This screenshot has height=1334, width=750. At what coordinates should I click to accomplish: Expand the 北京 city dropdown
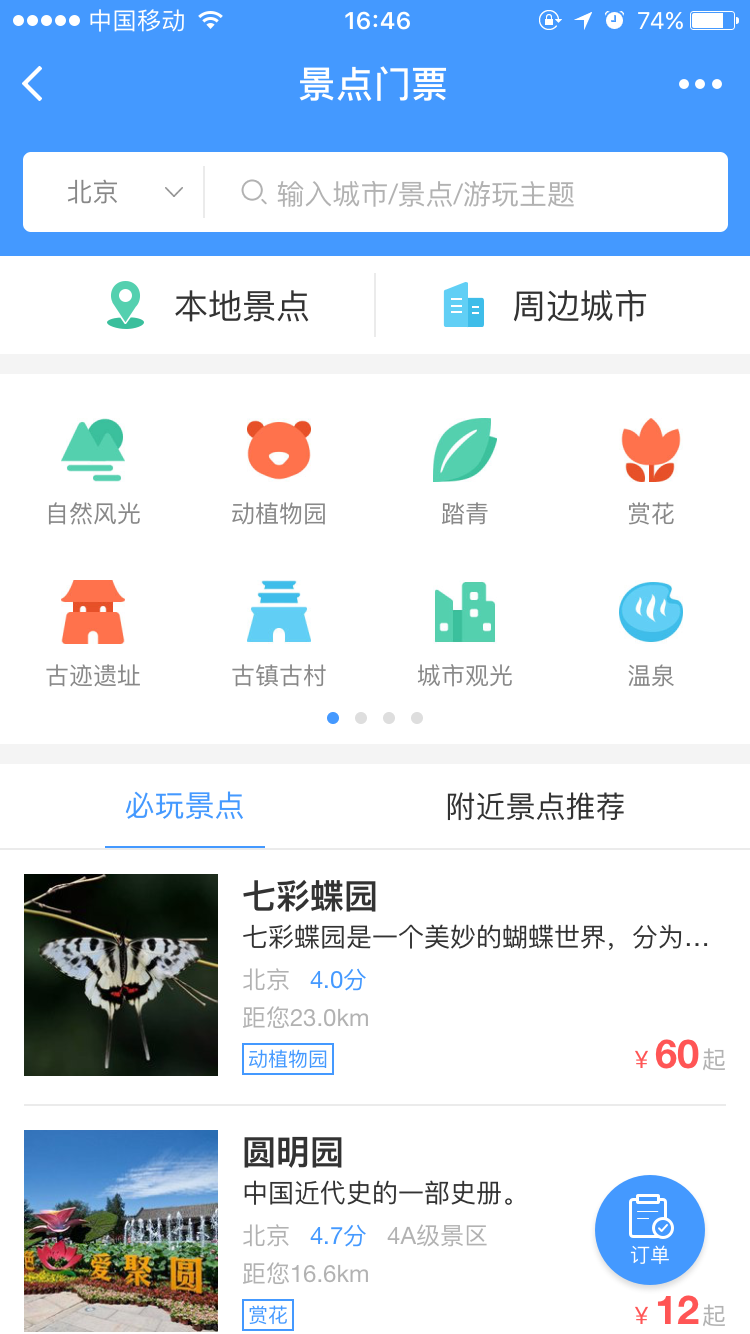pos(124,192)
